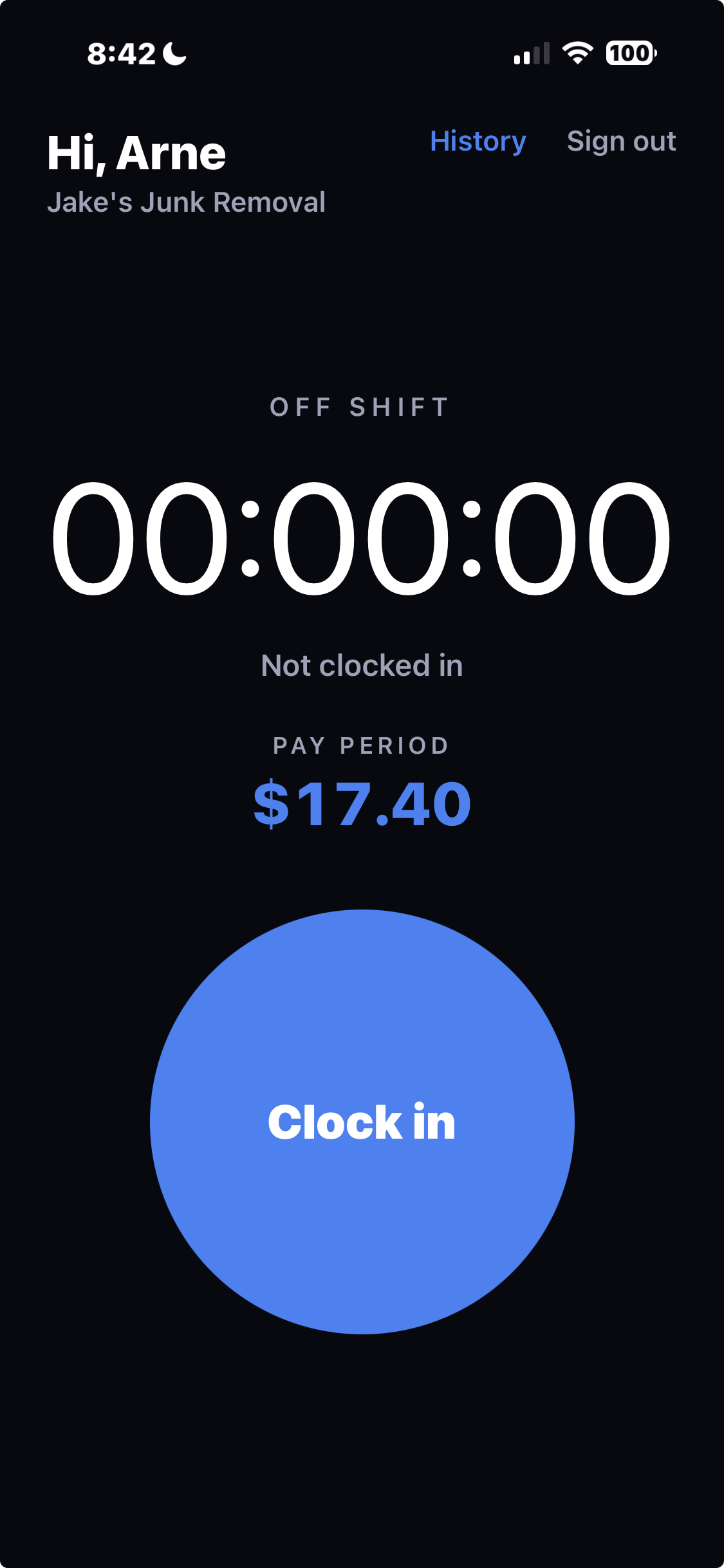The width and height of the screenshot is (724, 1568).
Task: Sign out of the account
Action: [x=621, y=141]
